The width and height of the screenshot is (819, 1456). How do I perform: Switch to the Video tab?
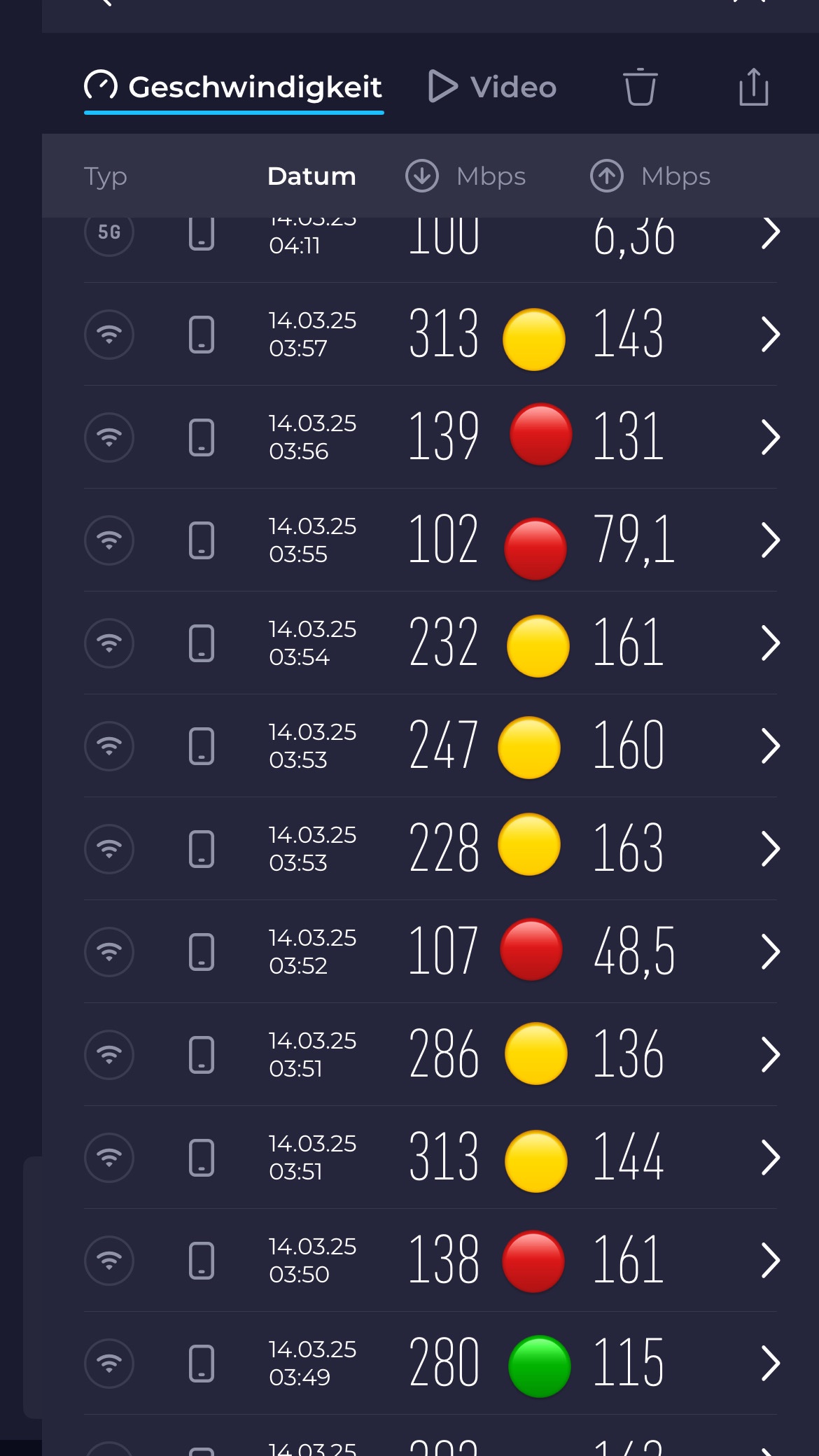[x=493, y=87]
